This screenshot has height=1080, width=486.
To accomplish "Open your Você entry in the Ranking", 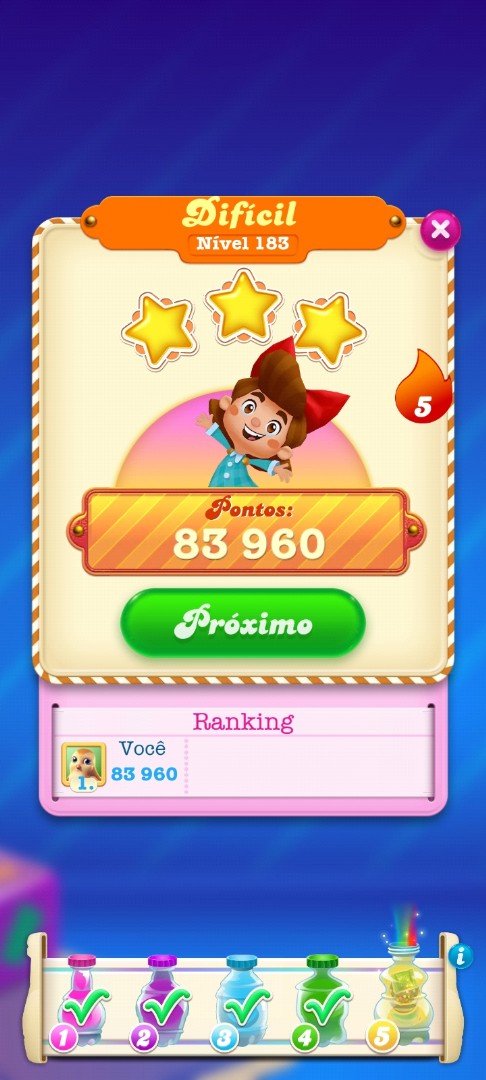I will (120, 765).
